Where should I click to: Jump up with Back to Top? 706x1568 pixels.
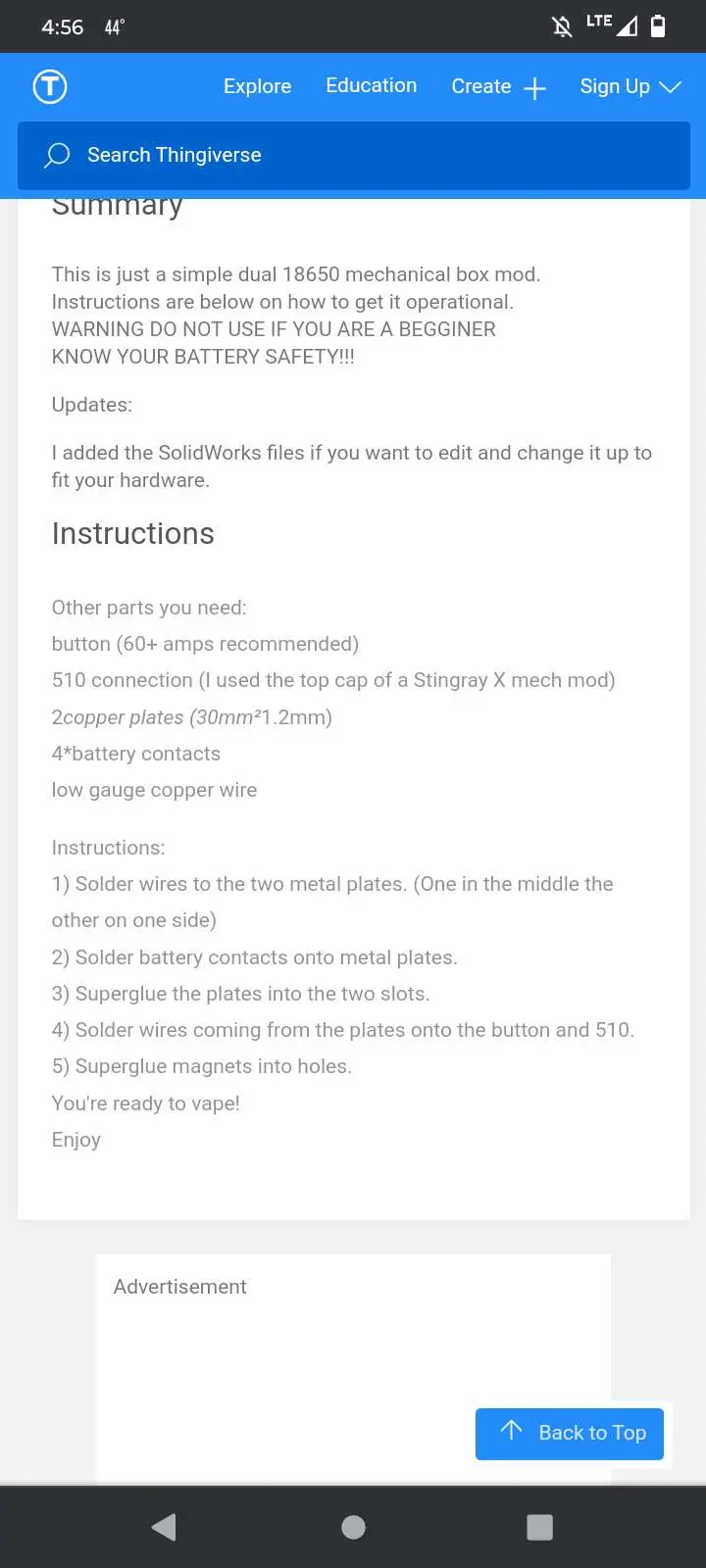[x=570, y=1434]
